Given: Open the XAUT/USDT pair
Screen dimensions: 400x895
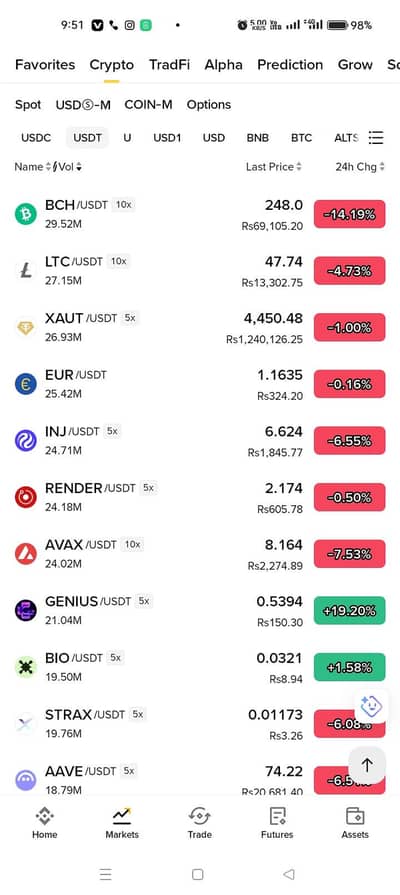Looking at the screenshot, I should 200,328.
